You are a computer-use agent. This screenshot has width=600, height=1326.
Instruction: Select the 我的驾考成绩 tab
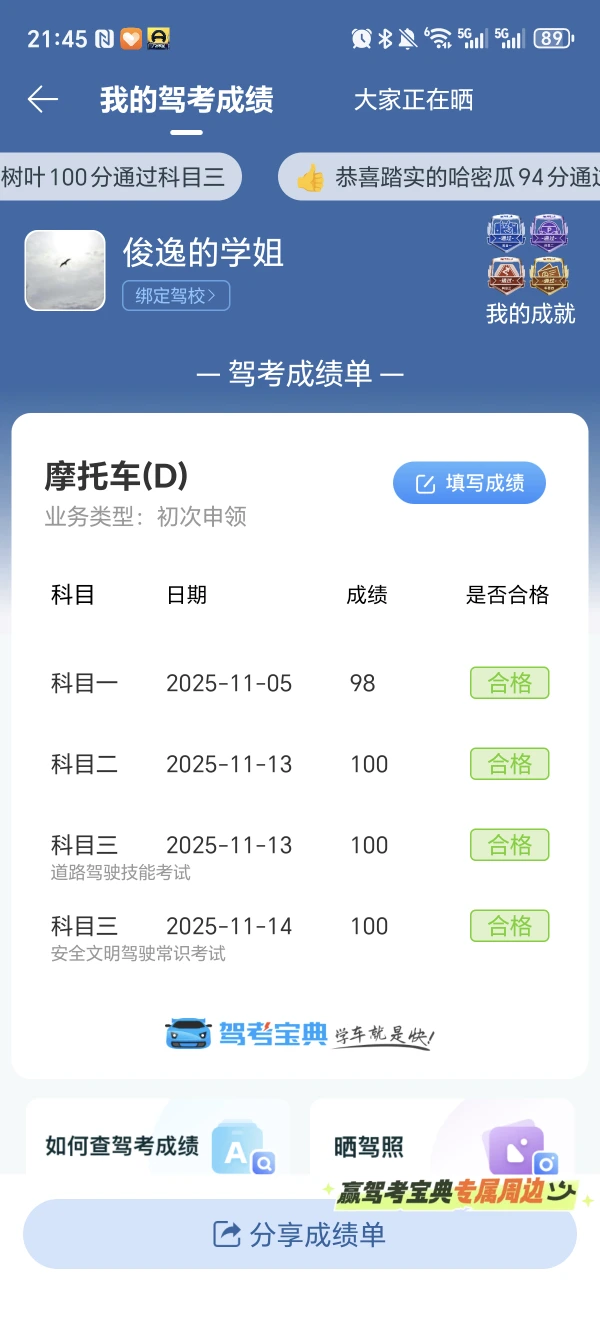click(186, 100)
